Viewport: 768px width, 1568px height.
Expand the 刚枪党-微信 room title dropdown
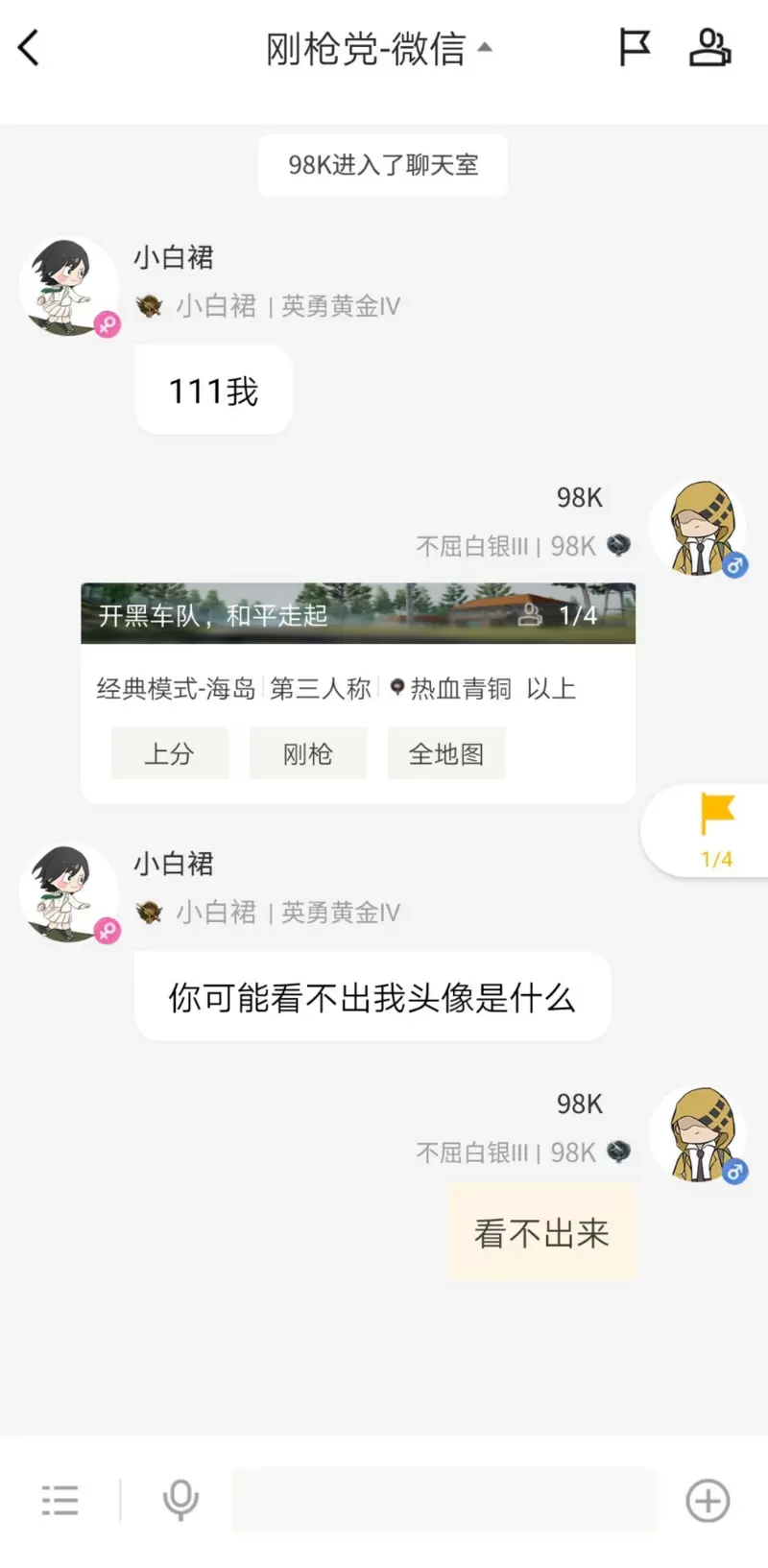379,48
